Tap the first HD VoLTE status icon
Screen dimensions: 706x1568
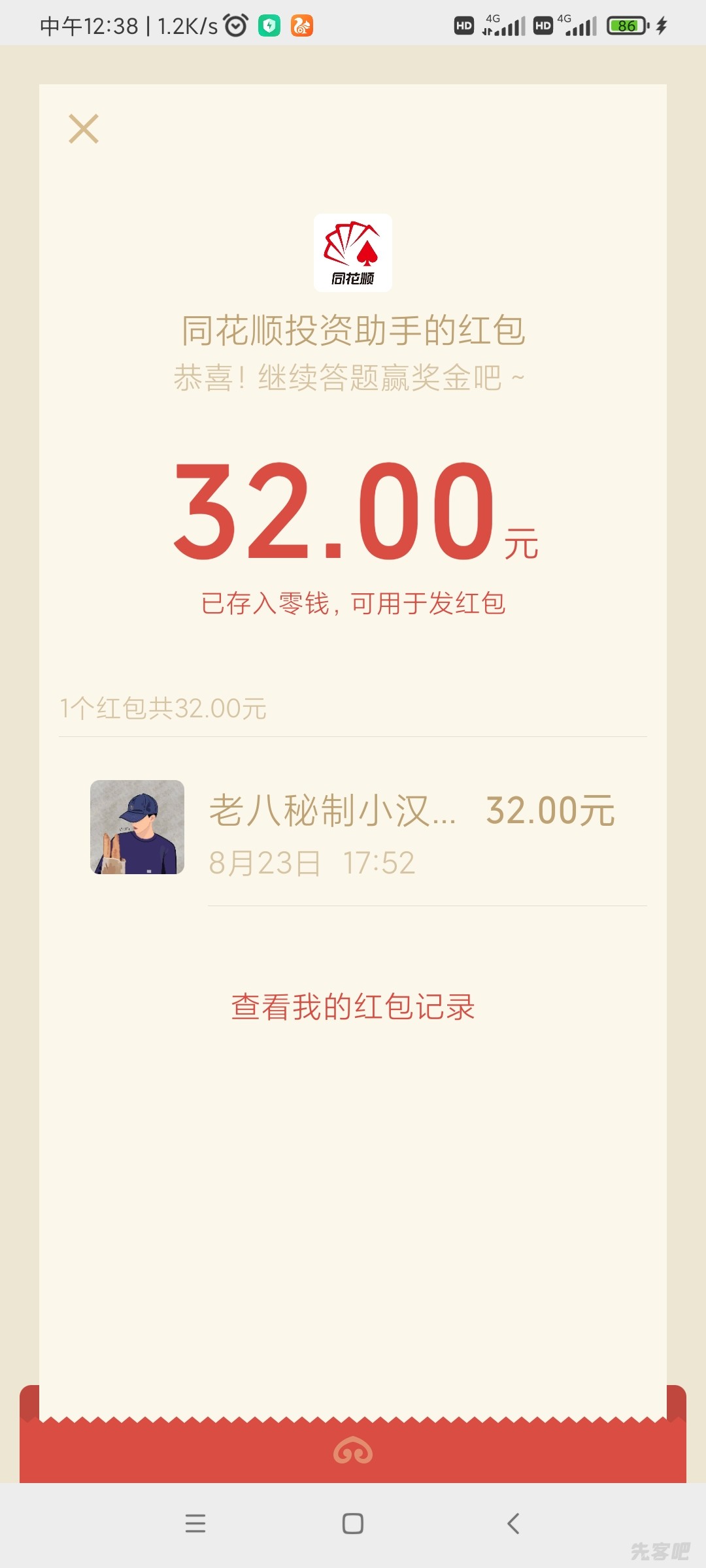coord(463,26)
